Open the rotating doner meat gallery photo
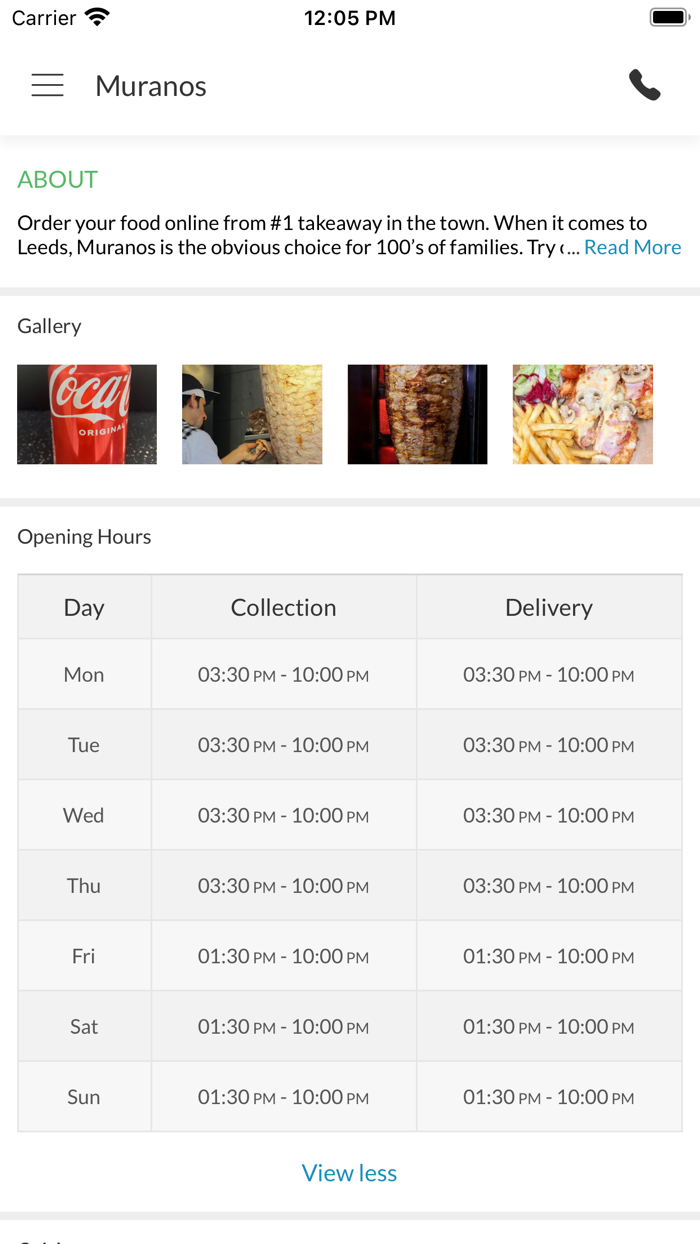This screenshot has height=1244, width=700. (x=417, y=414)
